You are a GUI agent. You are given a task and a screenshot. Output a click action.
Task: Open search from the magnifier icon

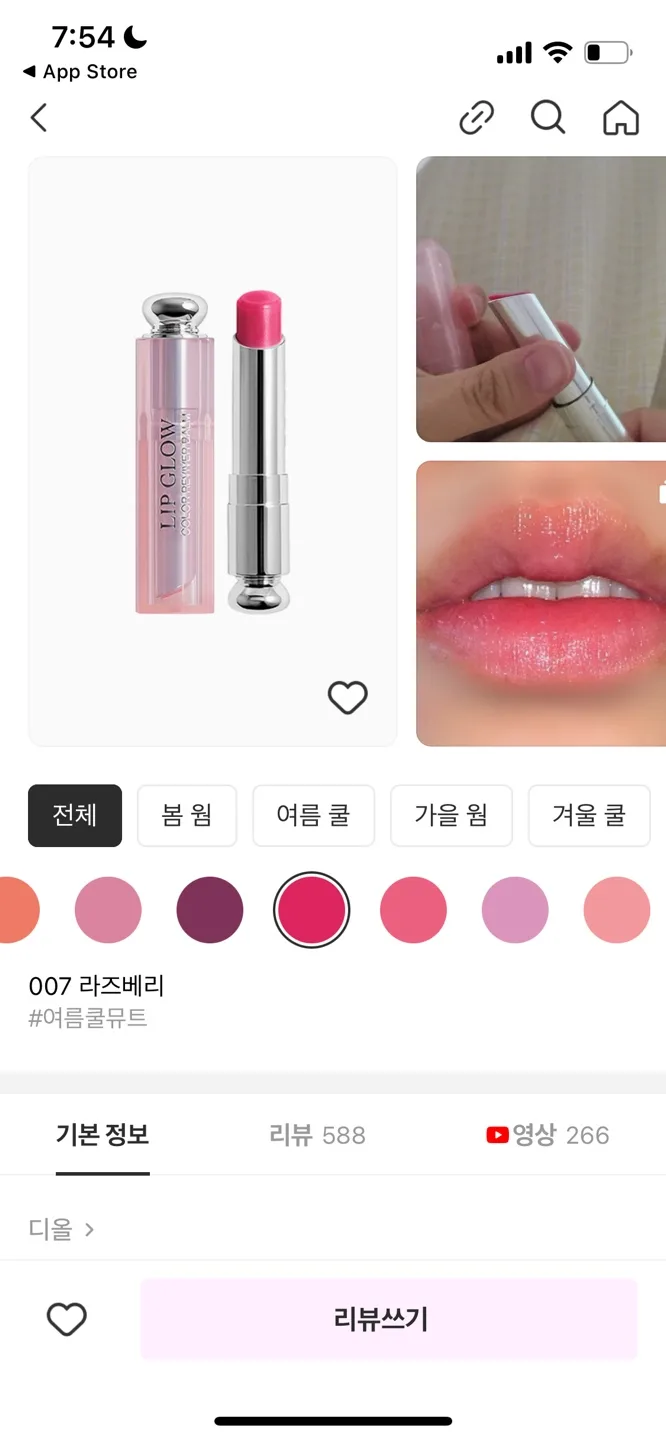[x=548, y=118]
